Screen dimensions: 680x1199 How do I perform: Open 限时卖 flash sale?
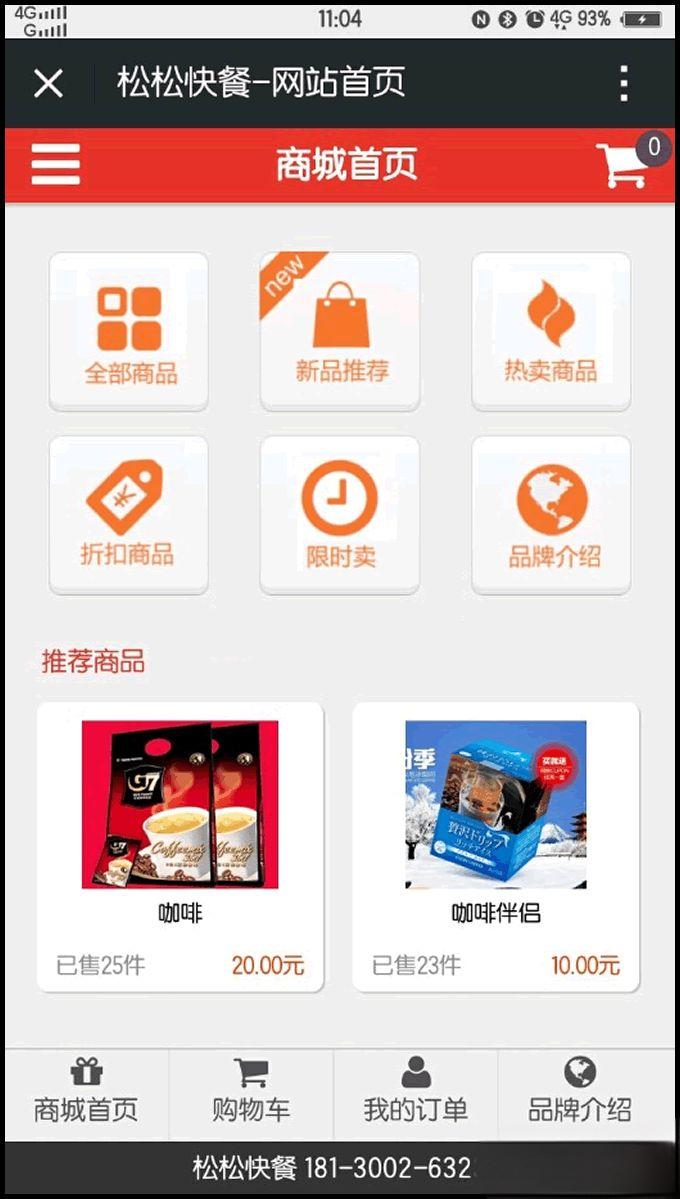point(340,515)
